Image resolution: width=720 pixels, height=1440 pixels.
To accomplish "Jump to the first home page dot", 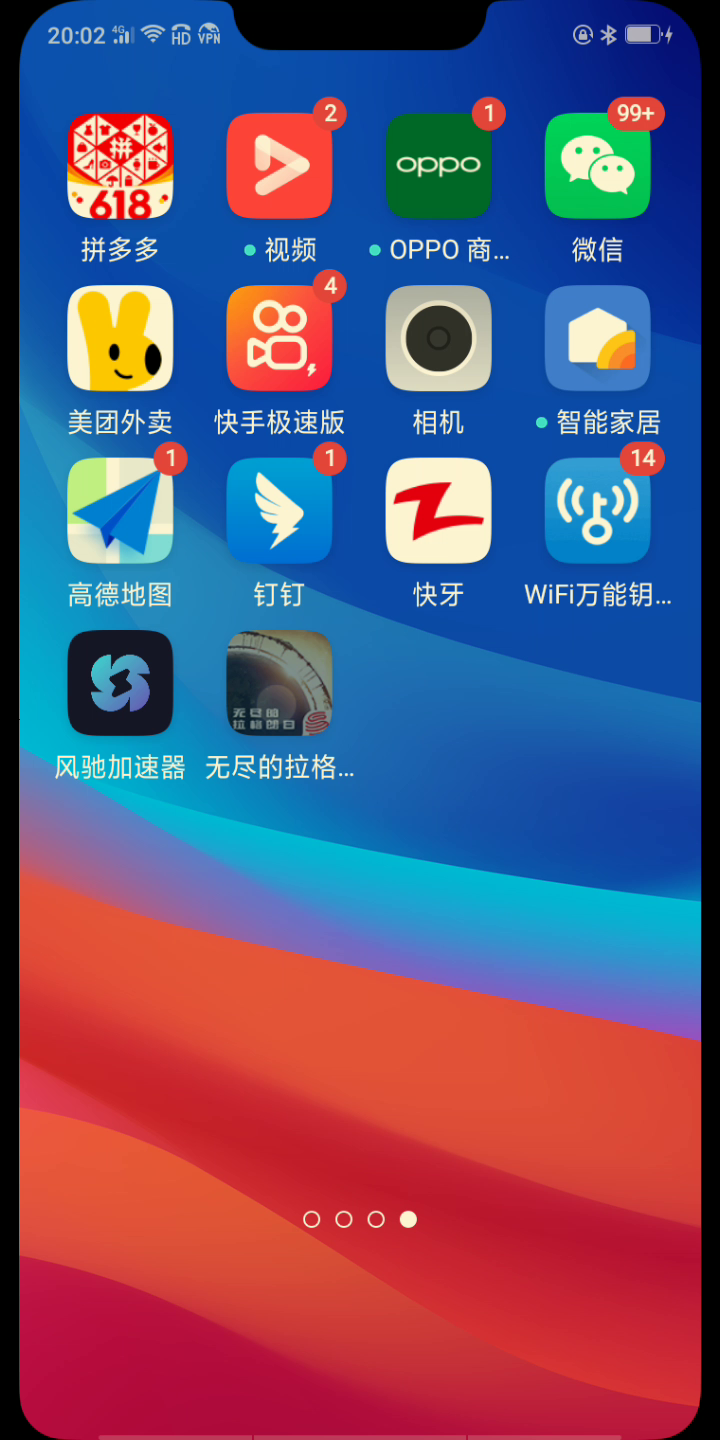I will point(311,1219).
